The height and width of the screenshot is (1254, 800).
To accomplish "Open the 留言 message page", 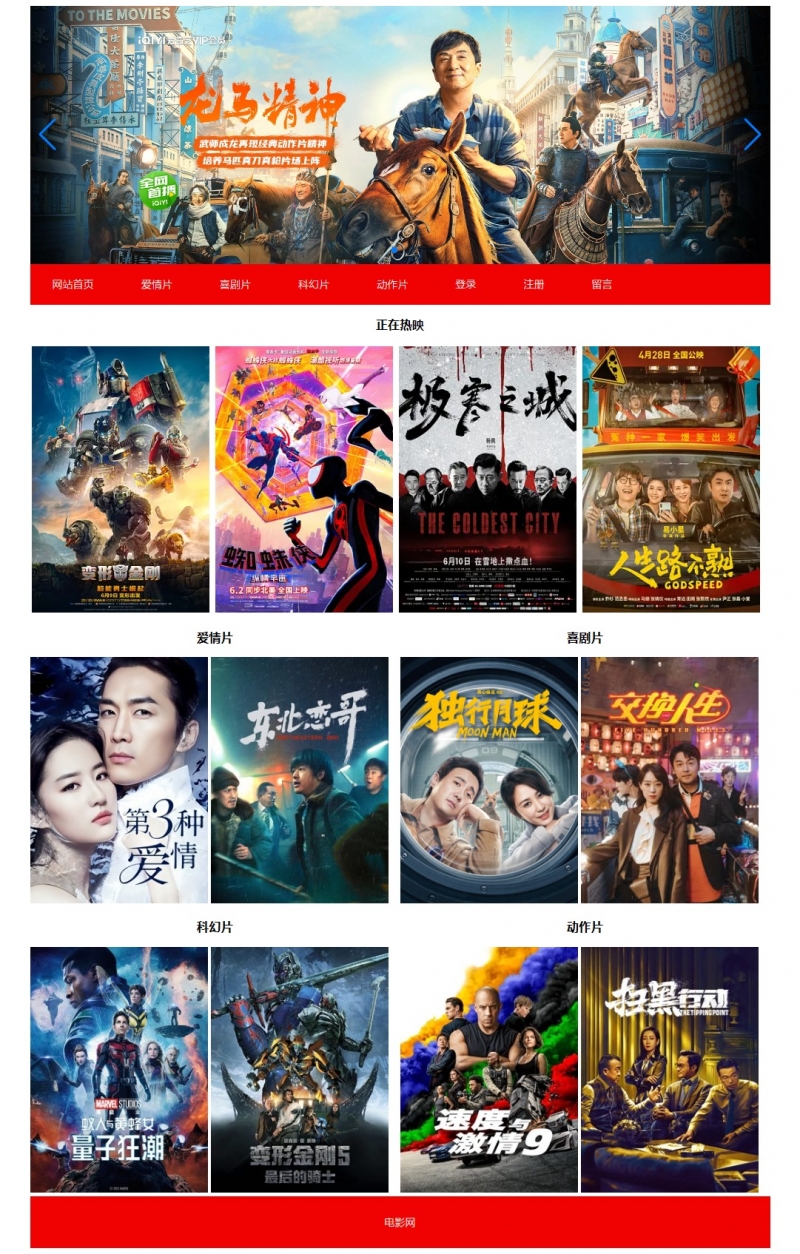I will [x=600, y=285].
